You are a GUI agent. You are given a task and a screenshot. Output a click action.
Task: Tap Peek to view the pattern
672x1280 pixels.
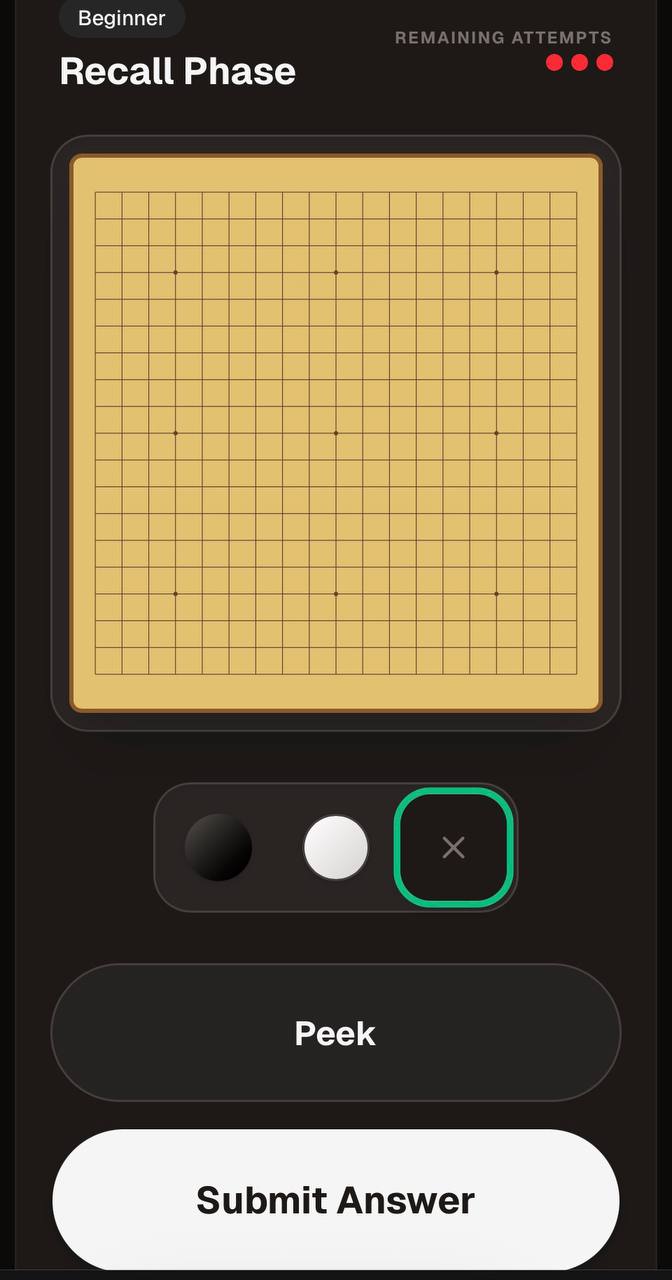[336, 1033]
